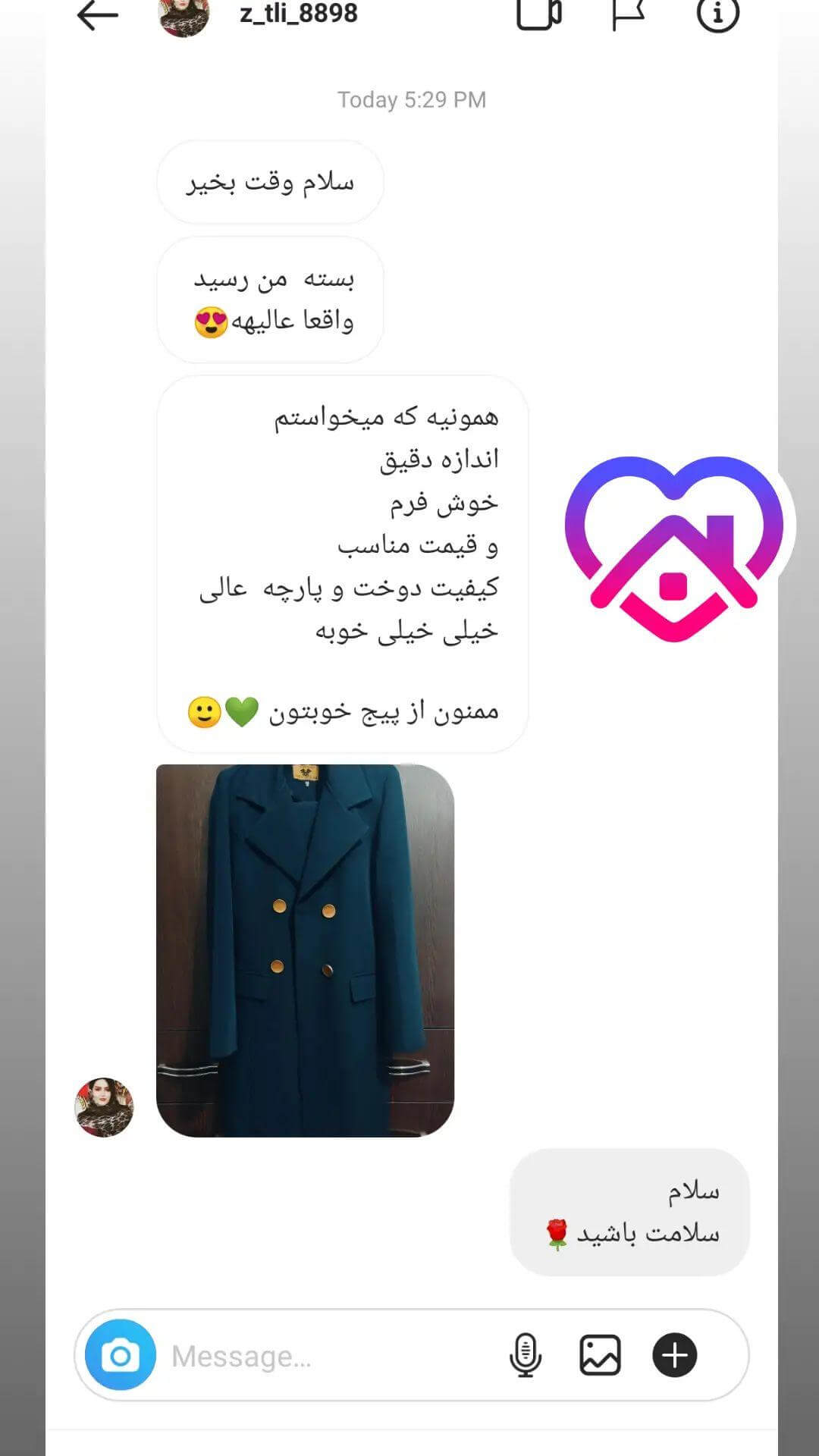Image resolution: width=819 pixels, height=1456 pixels.
Task: Click the flag icon to report conversation
Action: pyautogui.click(x=627, y=14)
